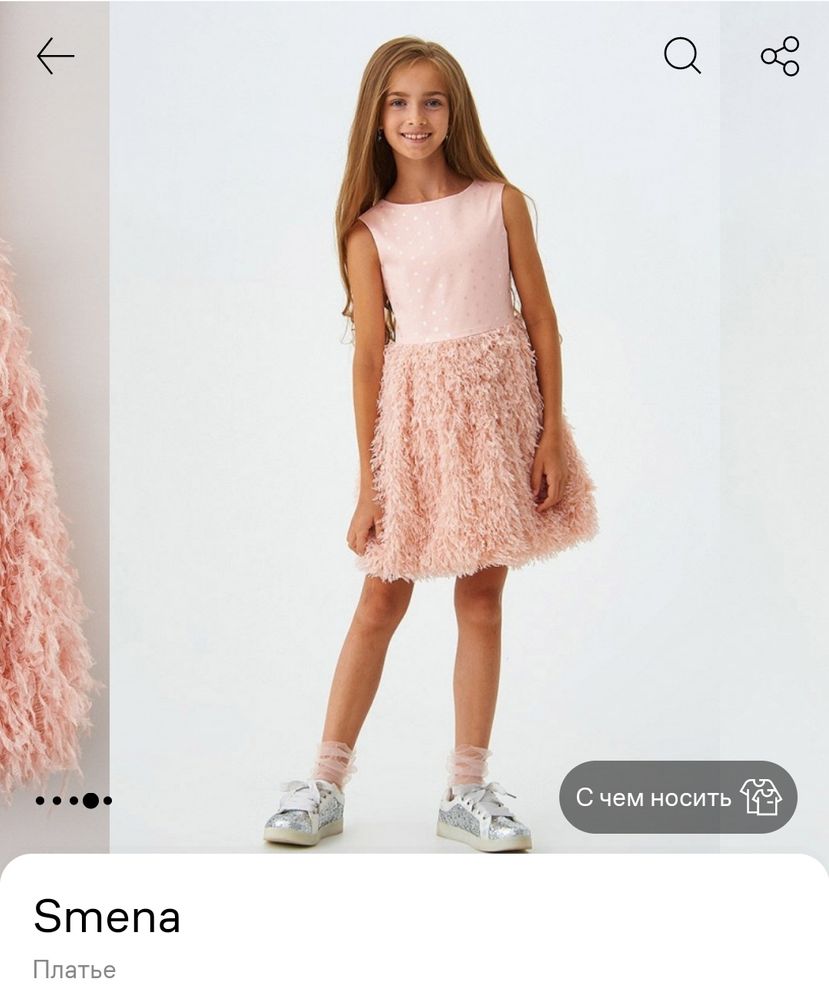The height and width of the screenshot is (1000, 829).
Task: Tap the image page indicator dots
Action: click(x=74, y=800)
